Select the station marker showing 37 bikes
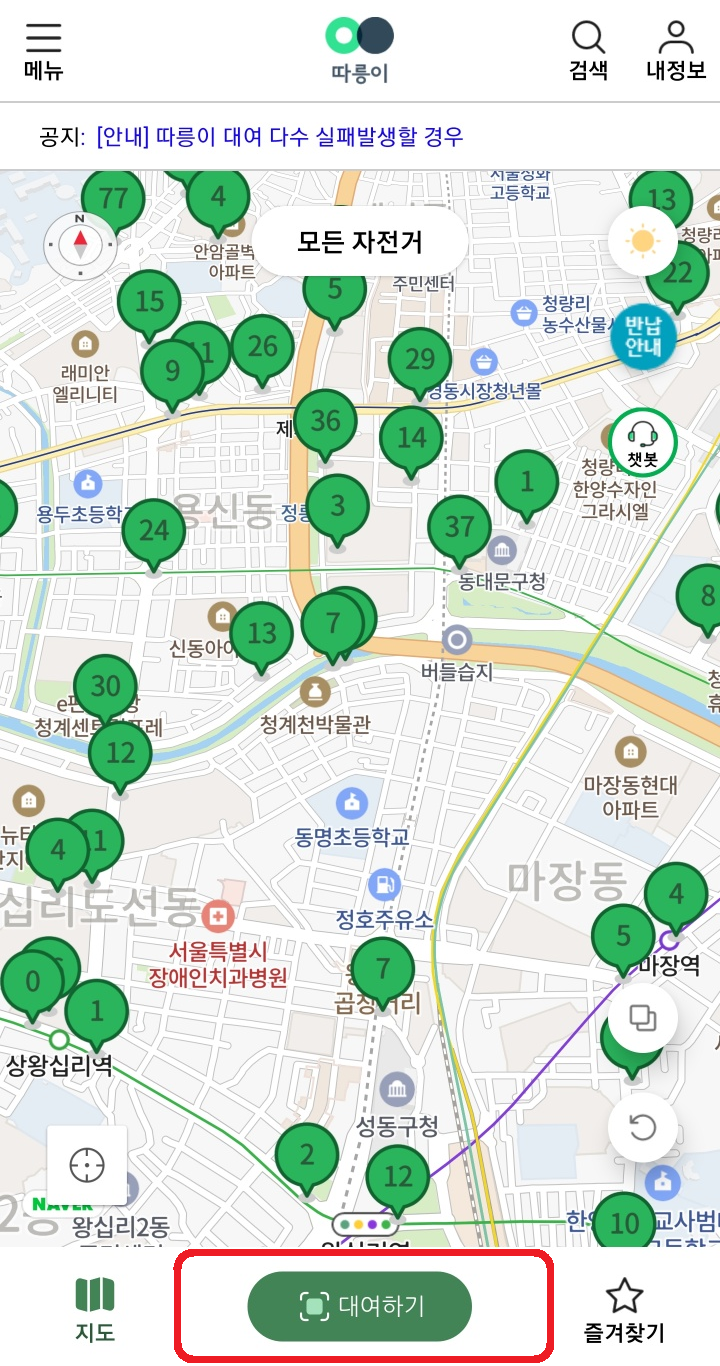 point(459,527)
